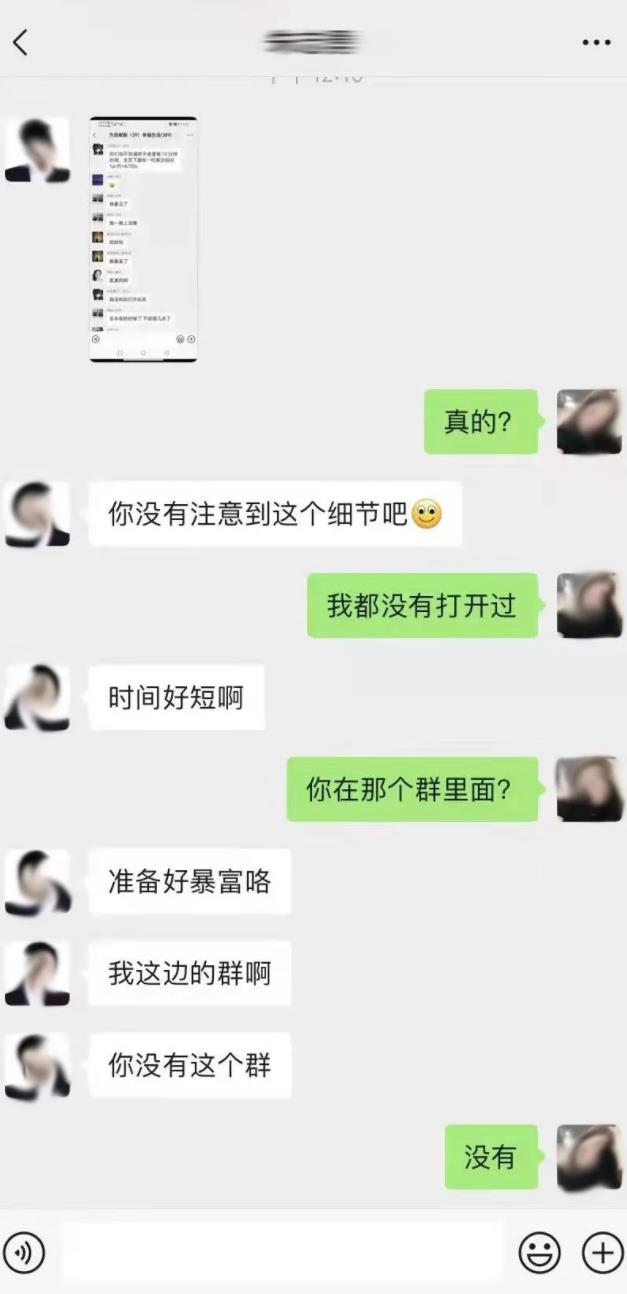Open my avatar next to 真的?

[589, 421]
